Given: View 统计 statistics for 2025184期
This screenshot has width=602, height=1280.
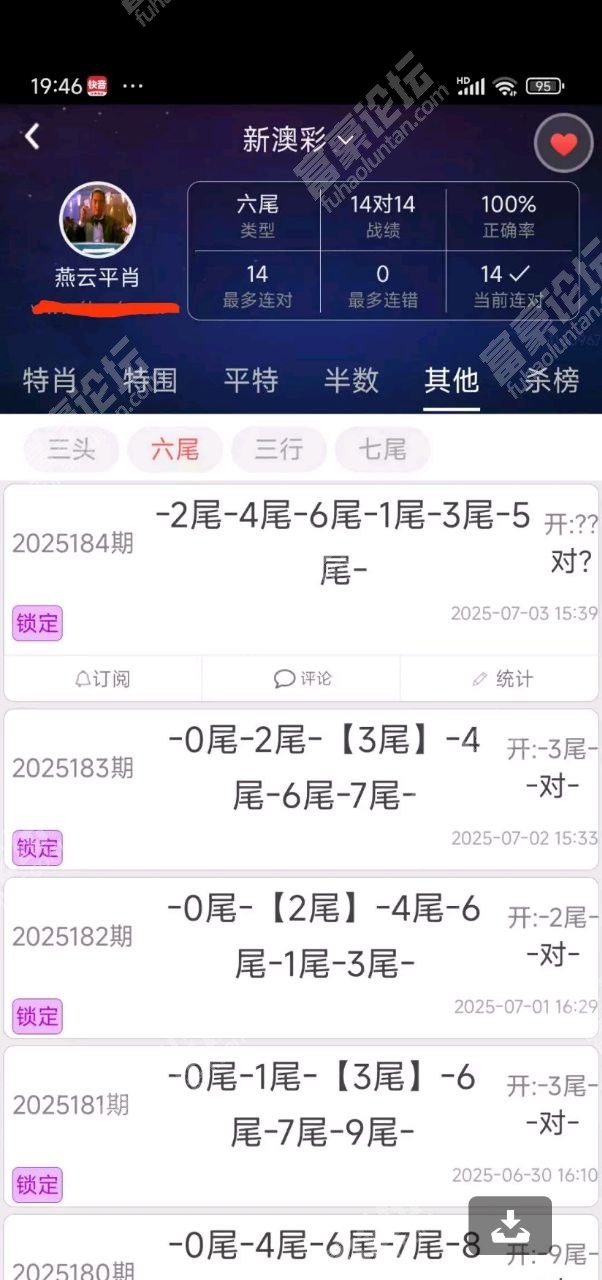Looking at the screenshot, I should 500,679.
